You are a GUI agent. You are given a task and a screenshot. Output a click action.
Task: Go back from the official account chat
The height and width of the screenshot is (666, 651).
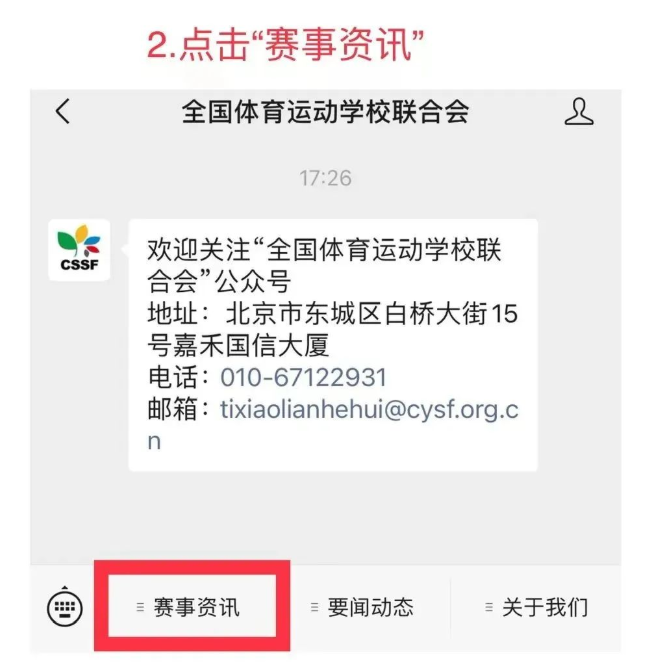pyautogui.click(x=62, y=111)
